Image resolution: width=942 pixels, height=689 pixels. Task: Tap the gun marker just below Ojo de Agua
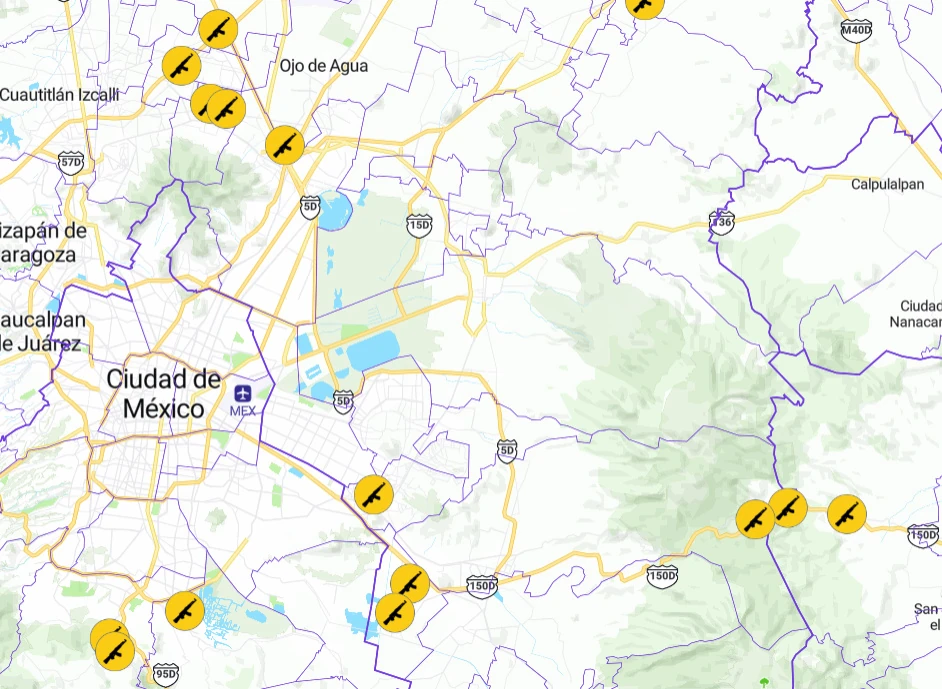285,145
